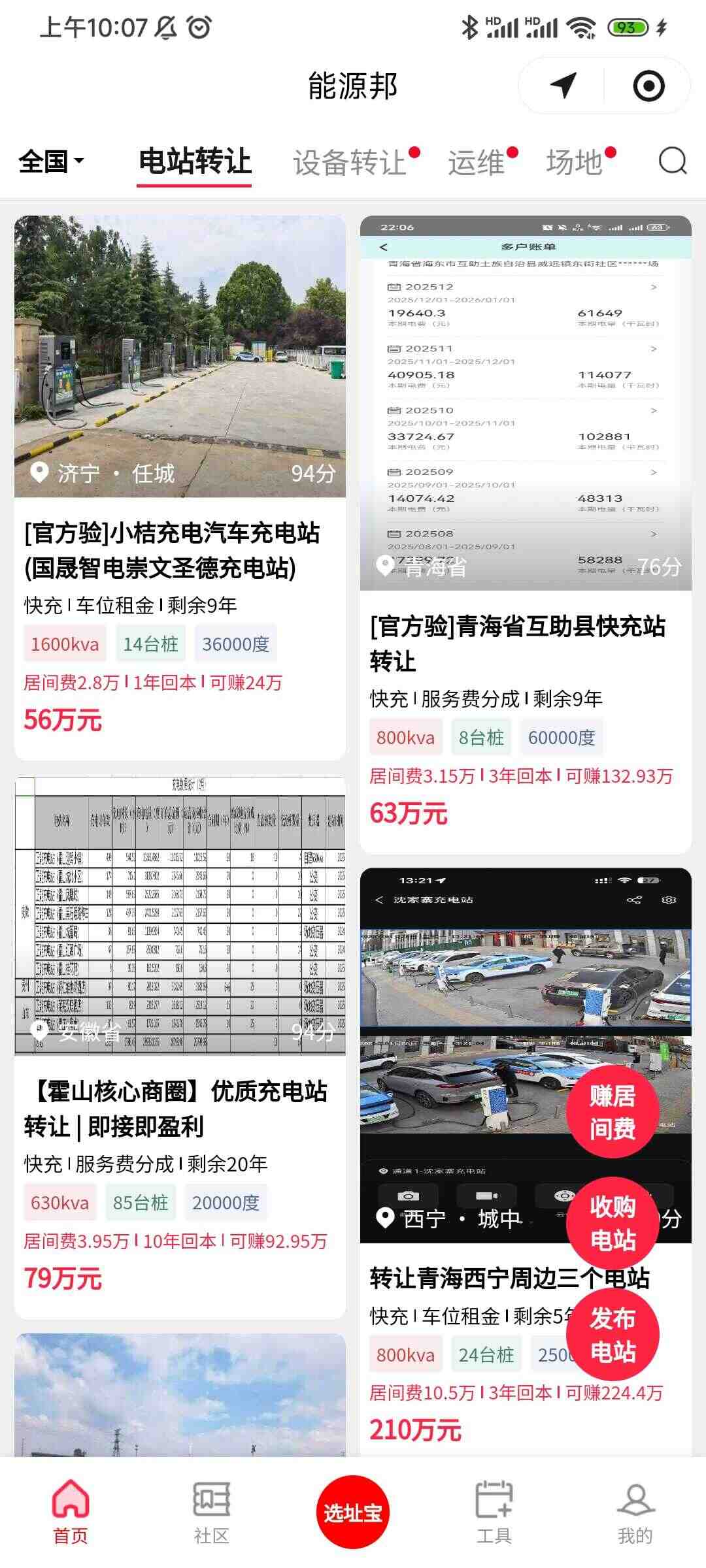Switch to the 场地 tab
706x1568 pixels.
575,162
